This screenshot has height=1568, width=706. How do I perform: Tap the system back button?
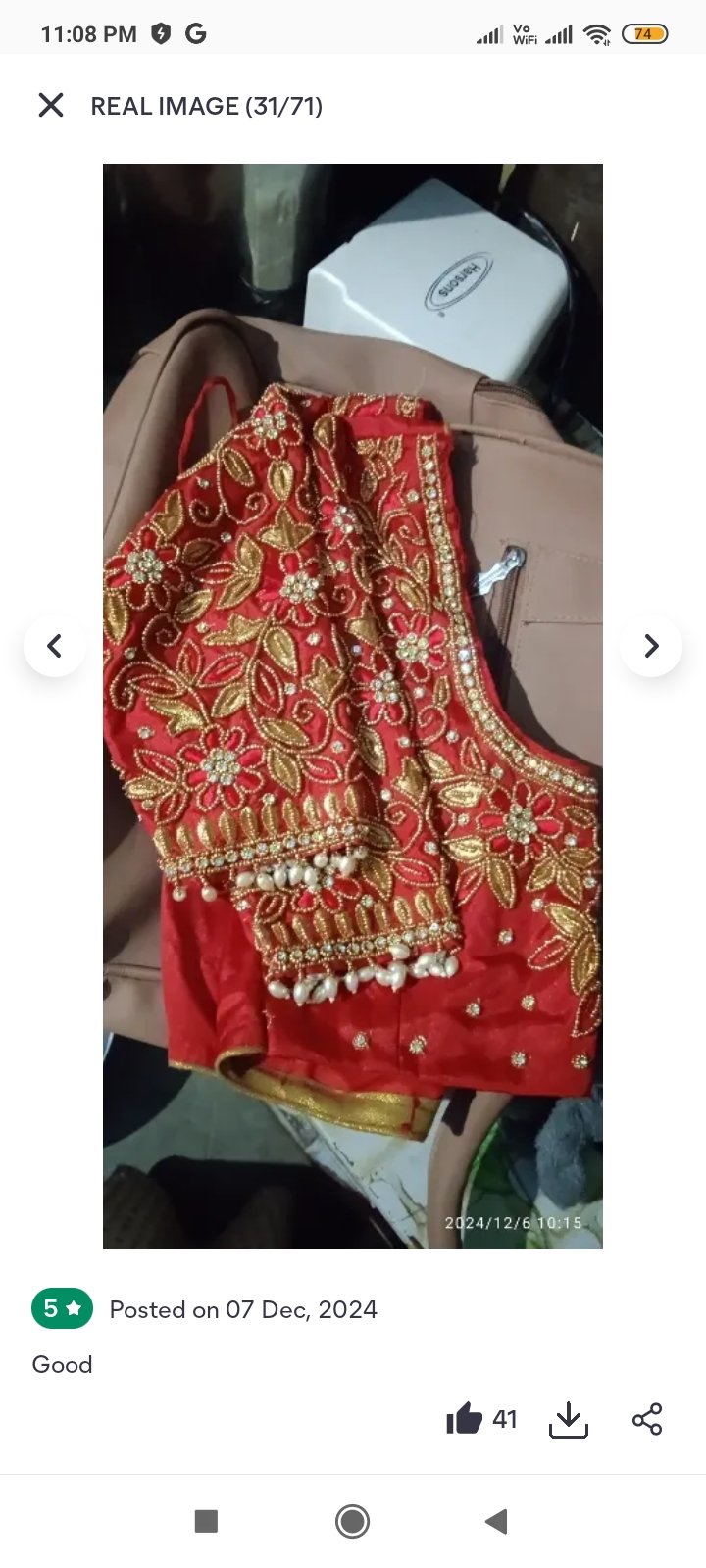[x=496, y=1521]
